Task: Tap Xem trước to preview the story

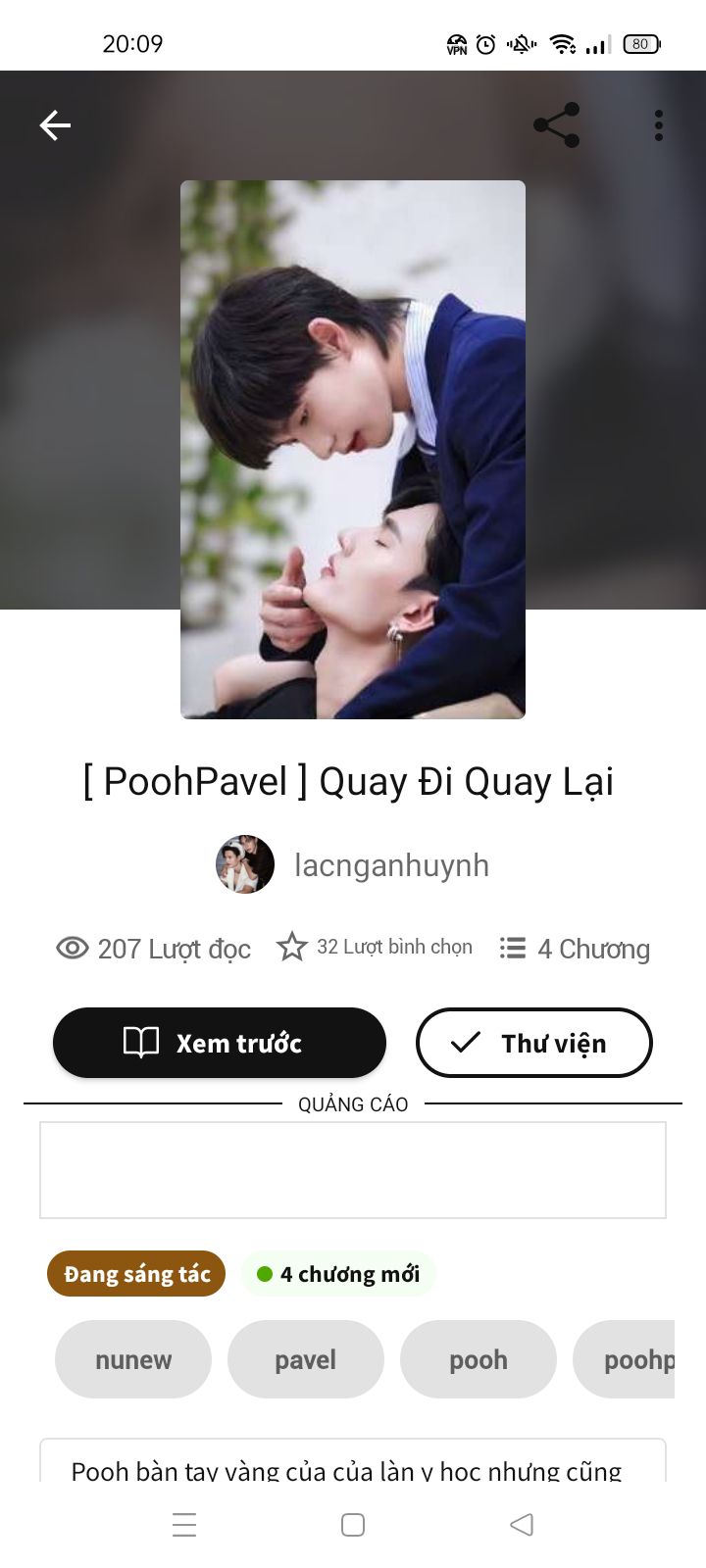Action: point(220,1043)
